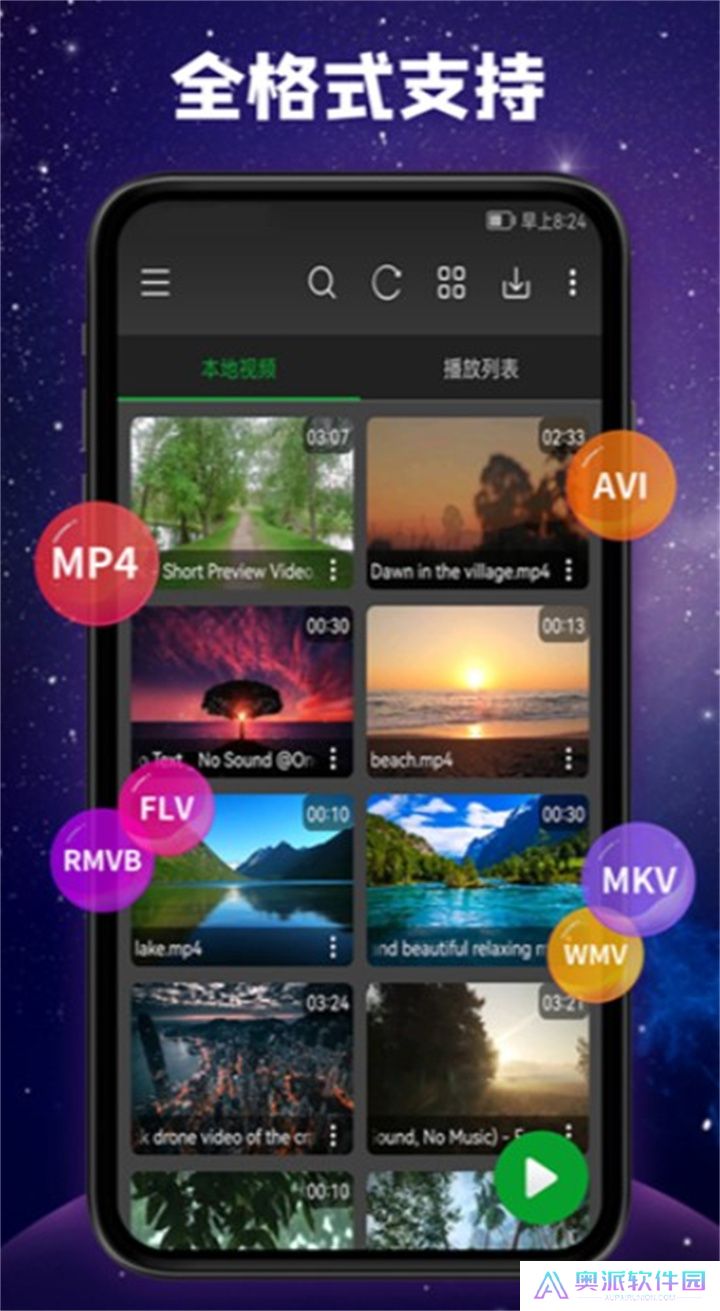Refresh the local video list
The width and height of the screenshot is (720, 1311).
387,285
